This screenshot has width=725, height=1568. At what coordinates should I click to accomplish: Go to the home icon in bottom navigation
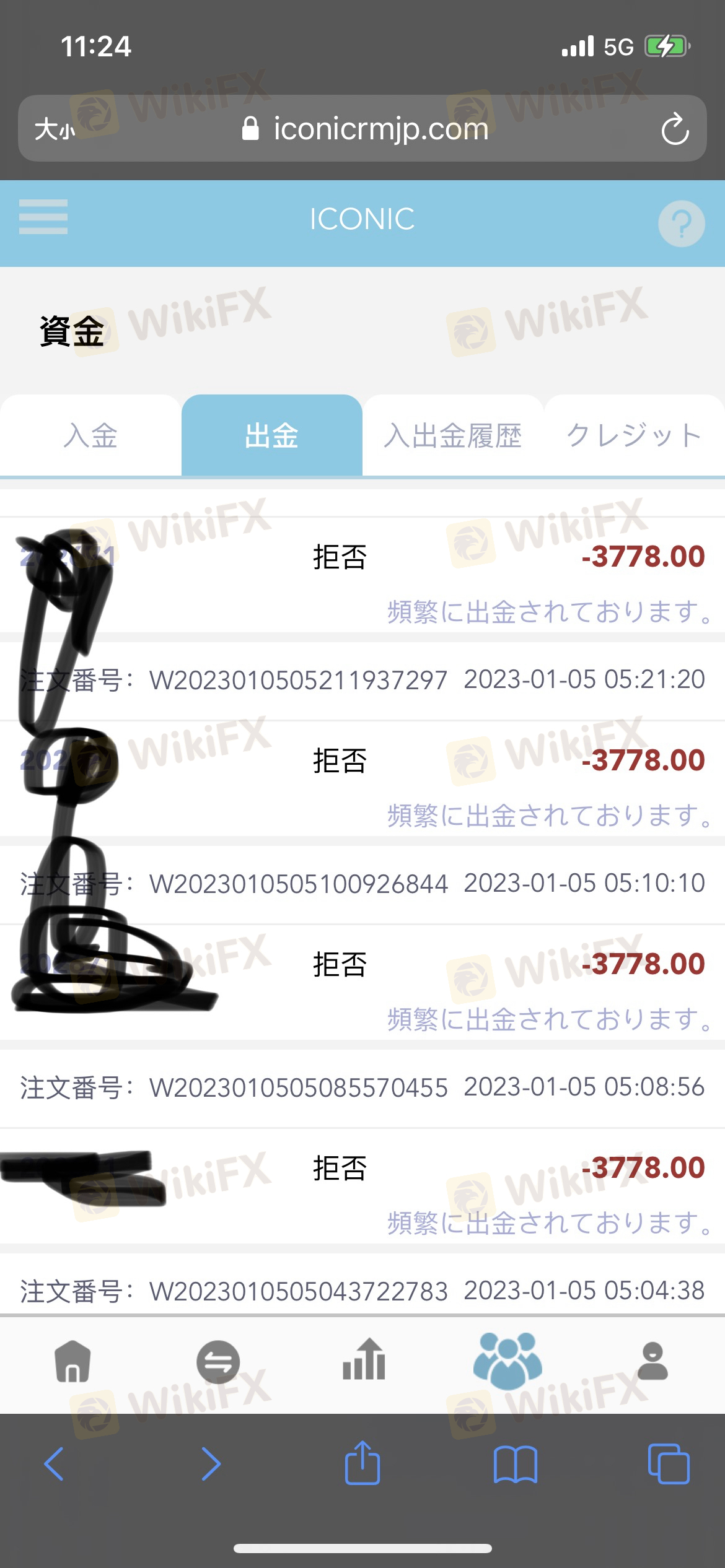pos(72,1361)
